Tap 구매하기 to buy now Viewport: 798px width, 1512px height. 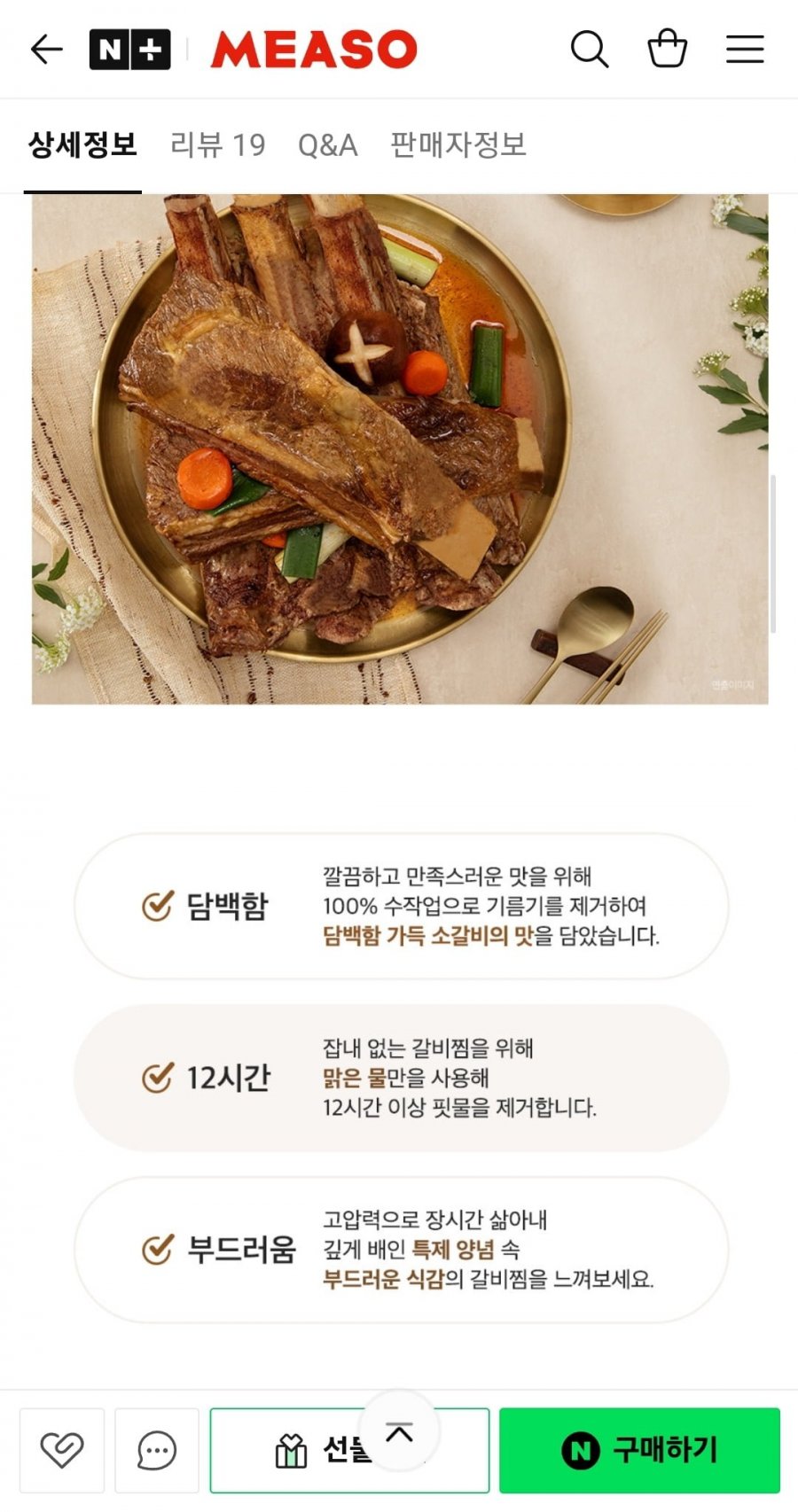tap(639, 1450)
